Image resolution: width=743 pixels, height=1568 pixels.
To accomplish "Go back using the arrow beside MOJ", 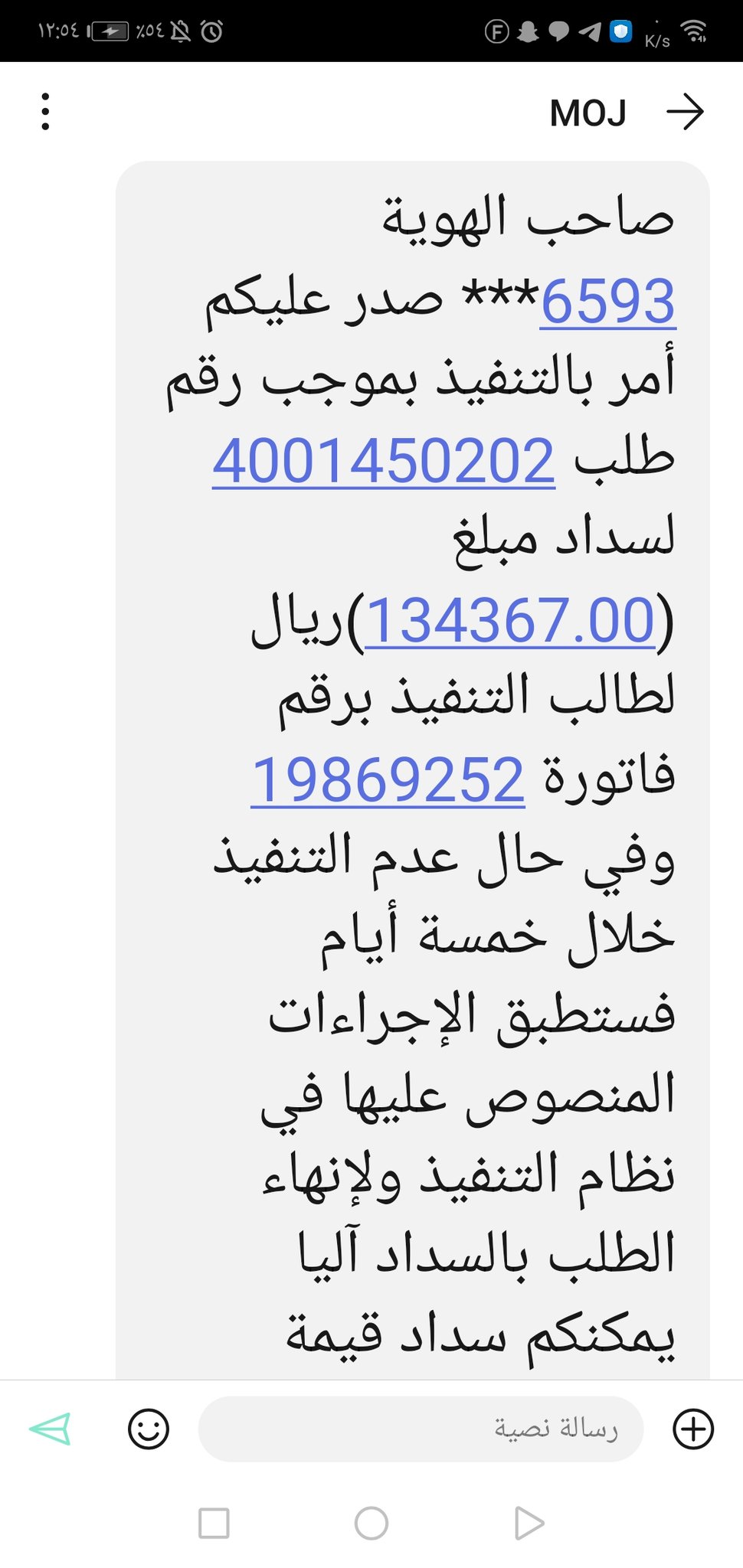I will [685, 113].
